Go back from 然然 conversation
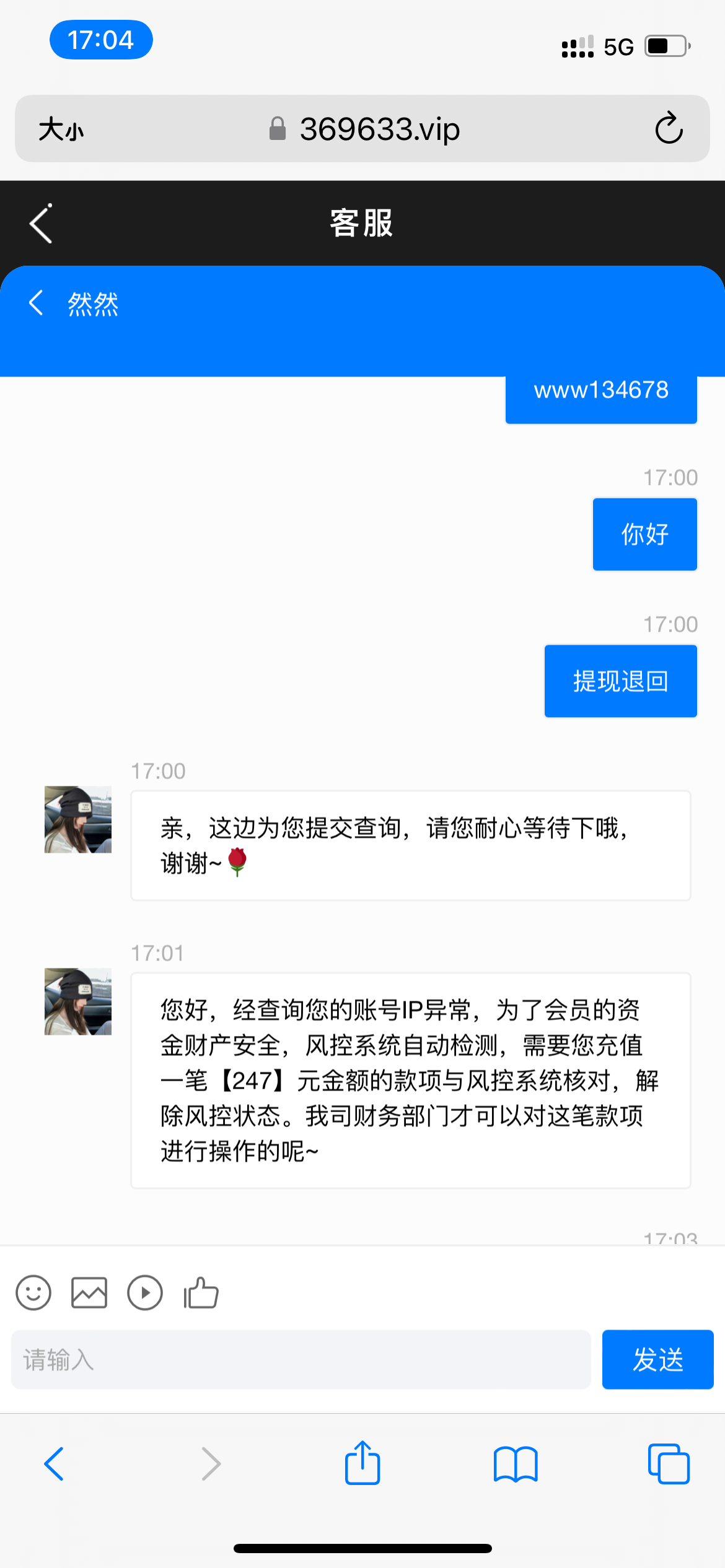 pyautogui.click(x=35, y=303)
